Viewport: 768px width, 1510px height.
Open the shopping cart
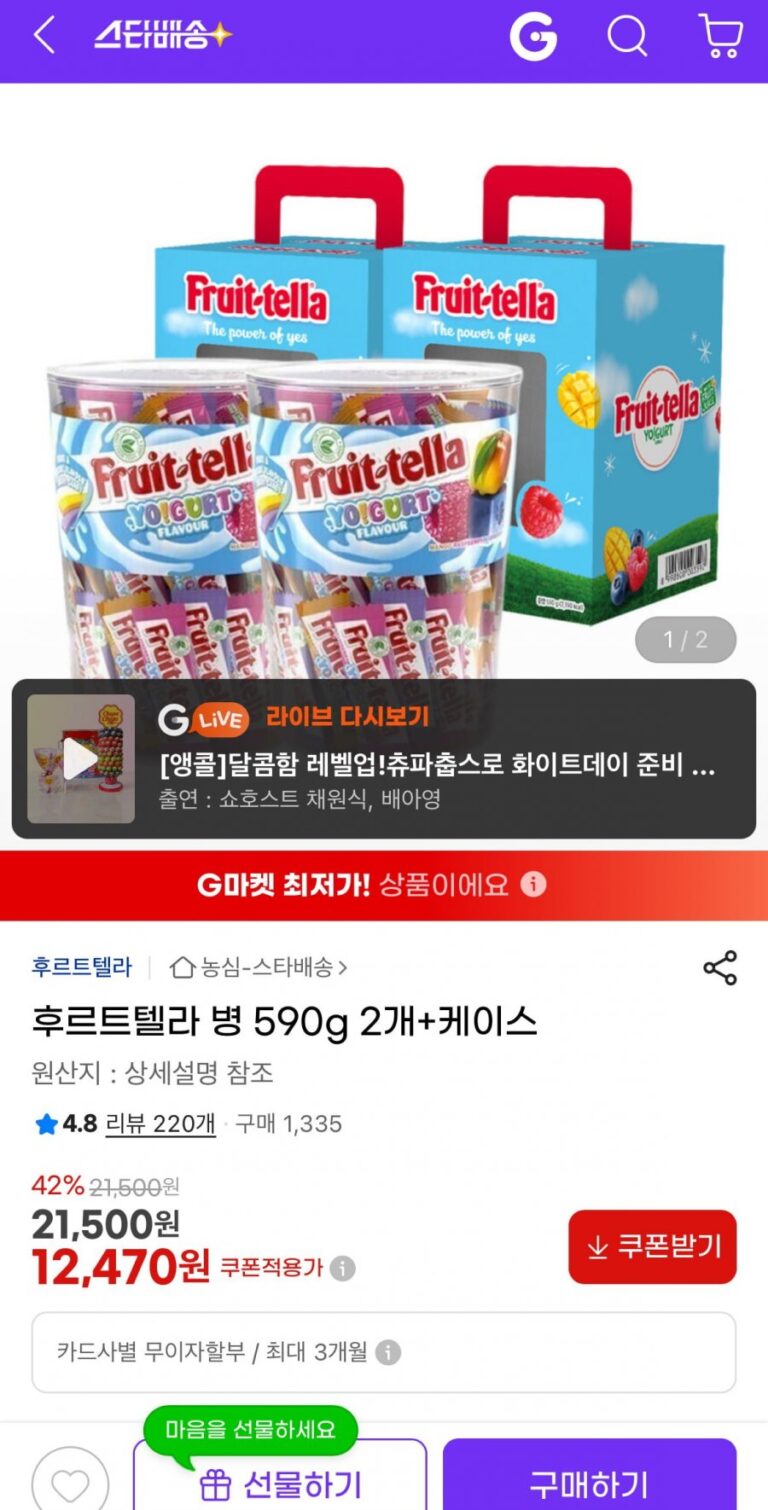(719, 37)
